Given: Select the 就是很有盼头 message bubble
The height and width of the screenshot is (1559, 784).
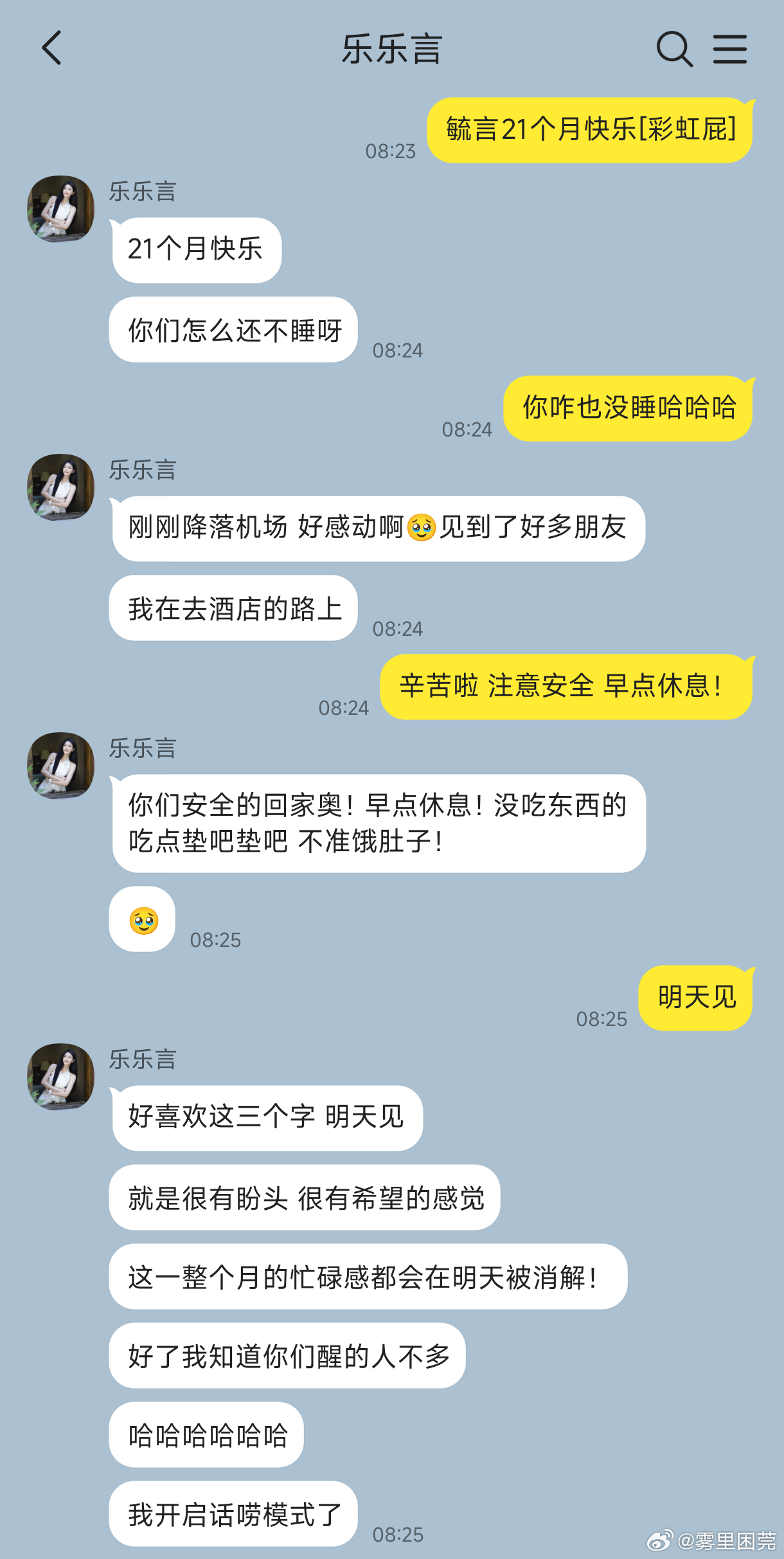Looking at the screenshot, I should click(x=305, y=1196).
